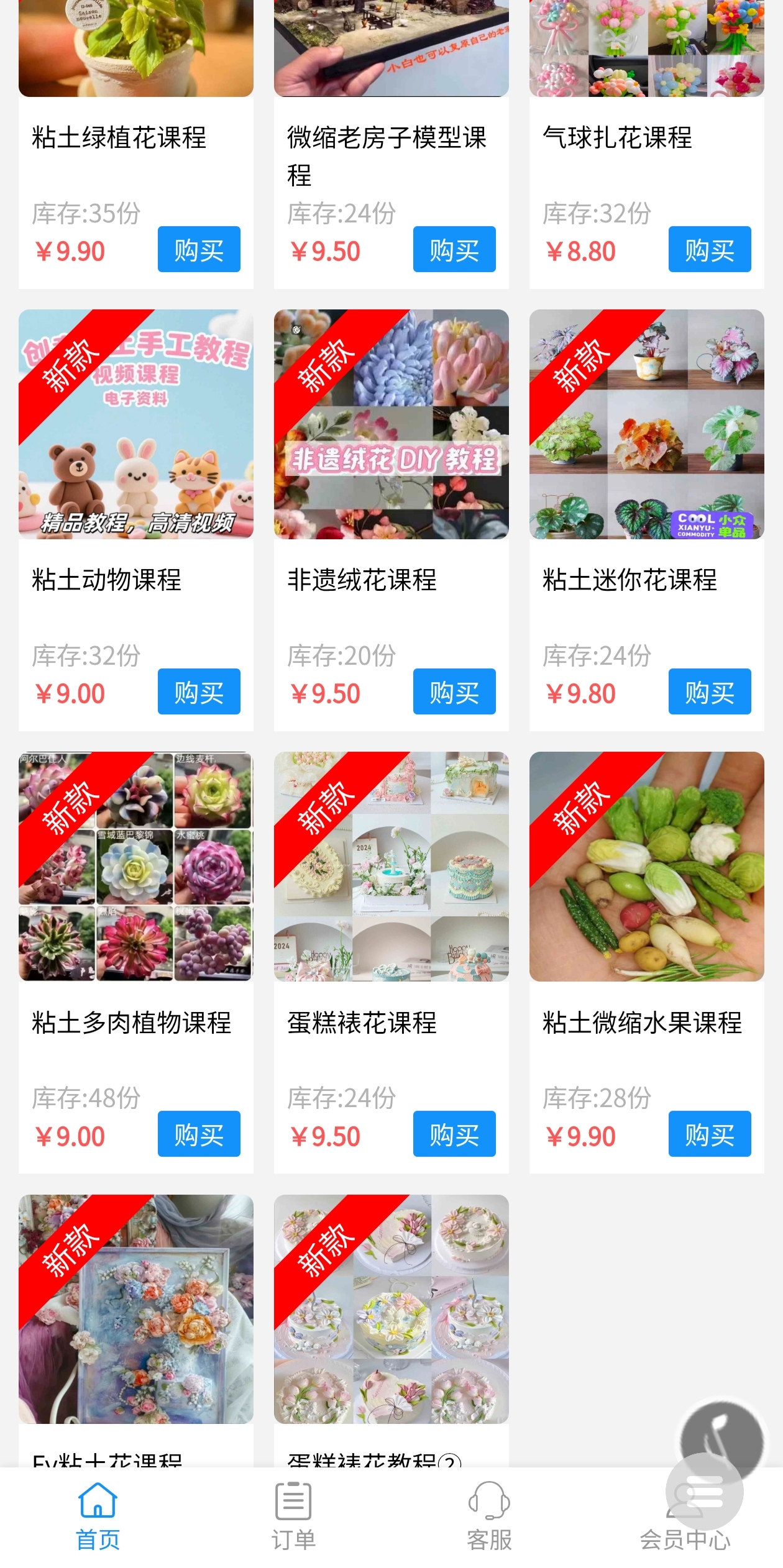
Task: Open the Fy粘土花课程 product tile
Action: click(x=136, y=1309)
